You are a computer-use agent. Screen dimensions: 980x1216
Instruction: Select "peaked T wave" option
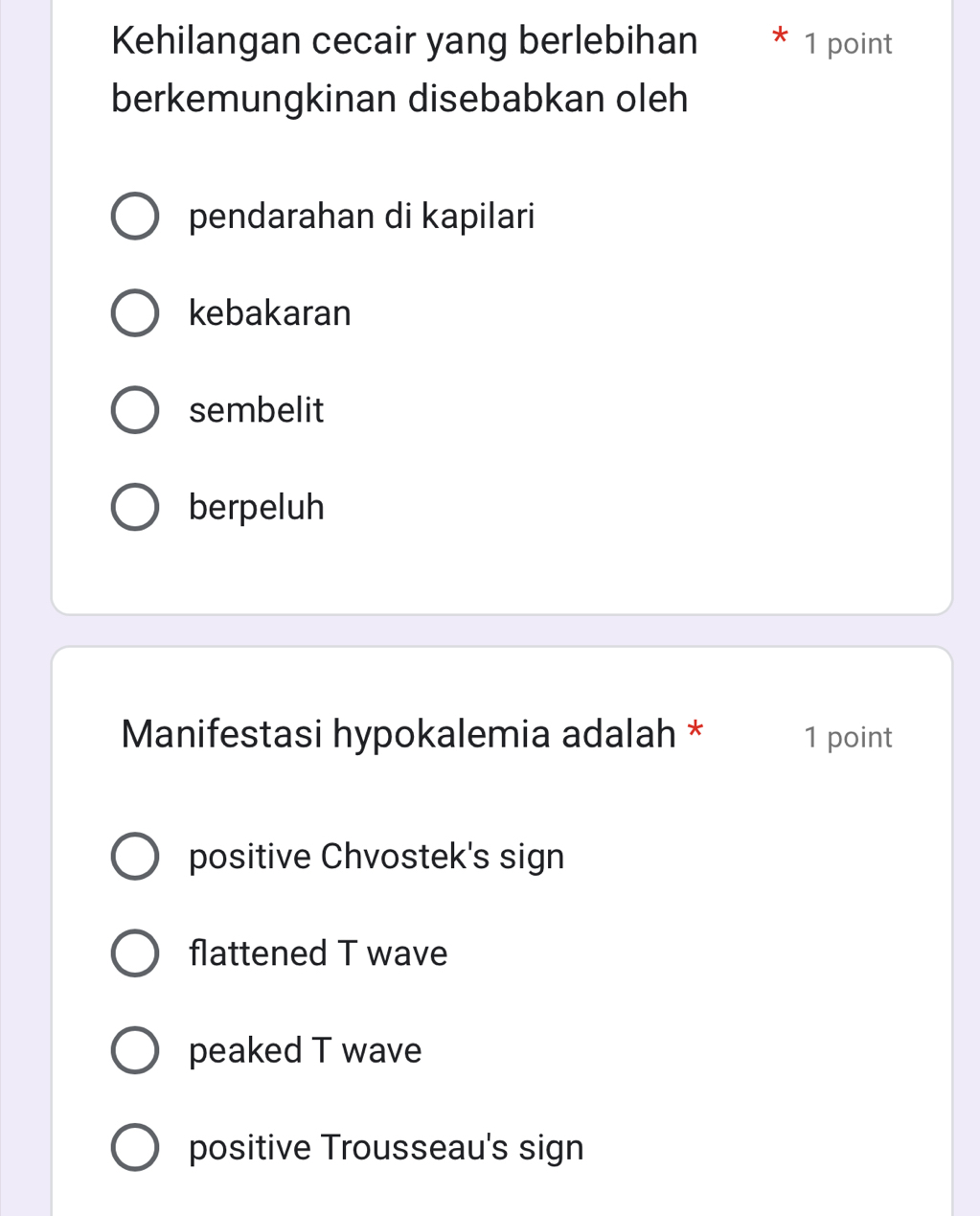coord(134,1050)
